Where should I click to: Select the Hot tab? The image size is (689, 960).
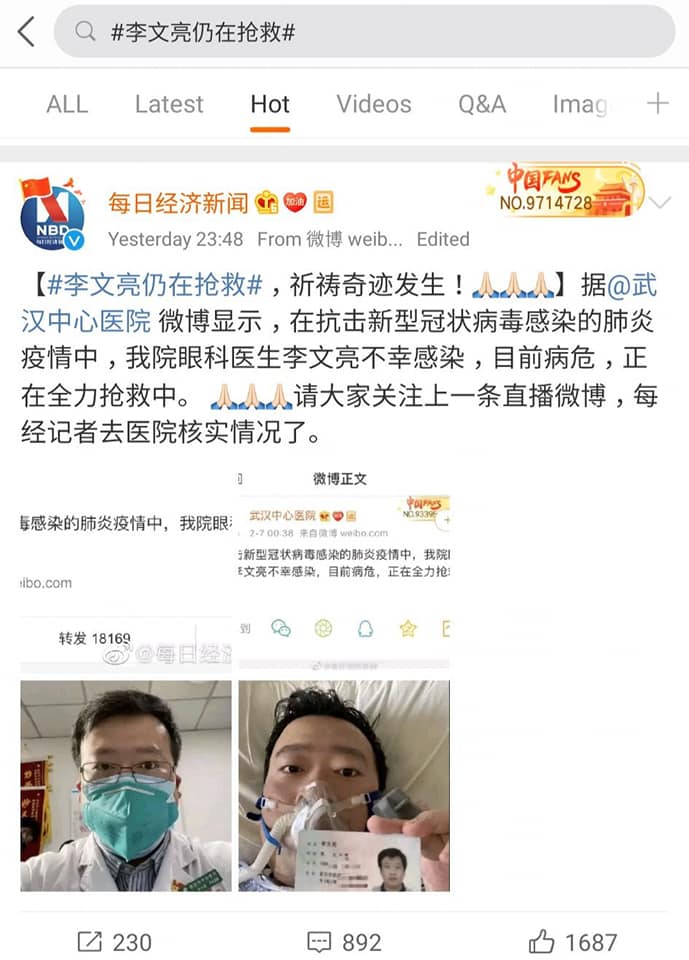tap(270, 104)
